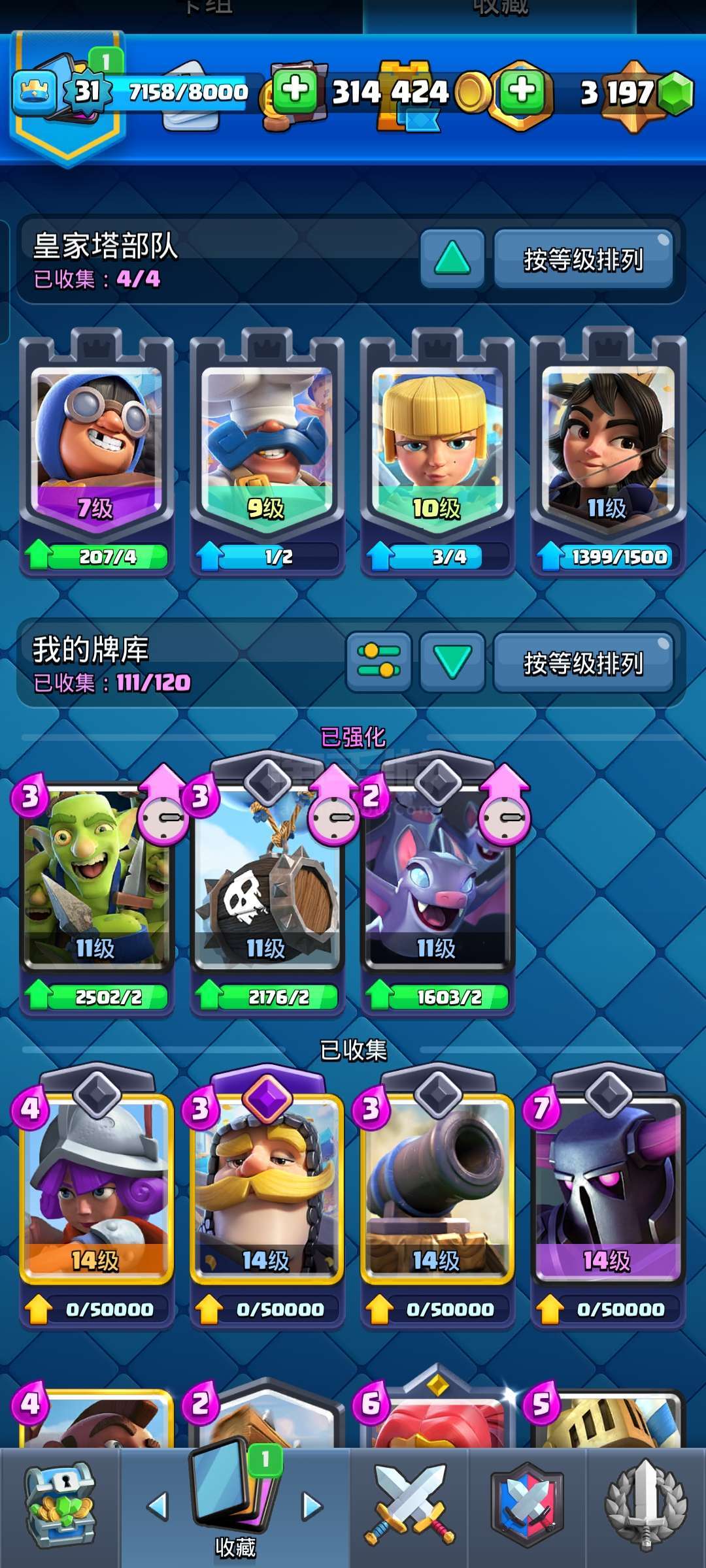The width and height of the screenshot is (706, 1568).
Task: Open the level 10 Tower Princess card
Action: (x=437, y=451)
